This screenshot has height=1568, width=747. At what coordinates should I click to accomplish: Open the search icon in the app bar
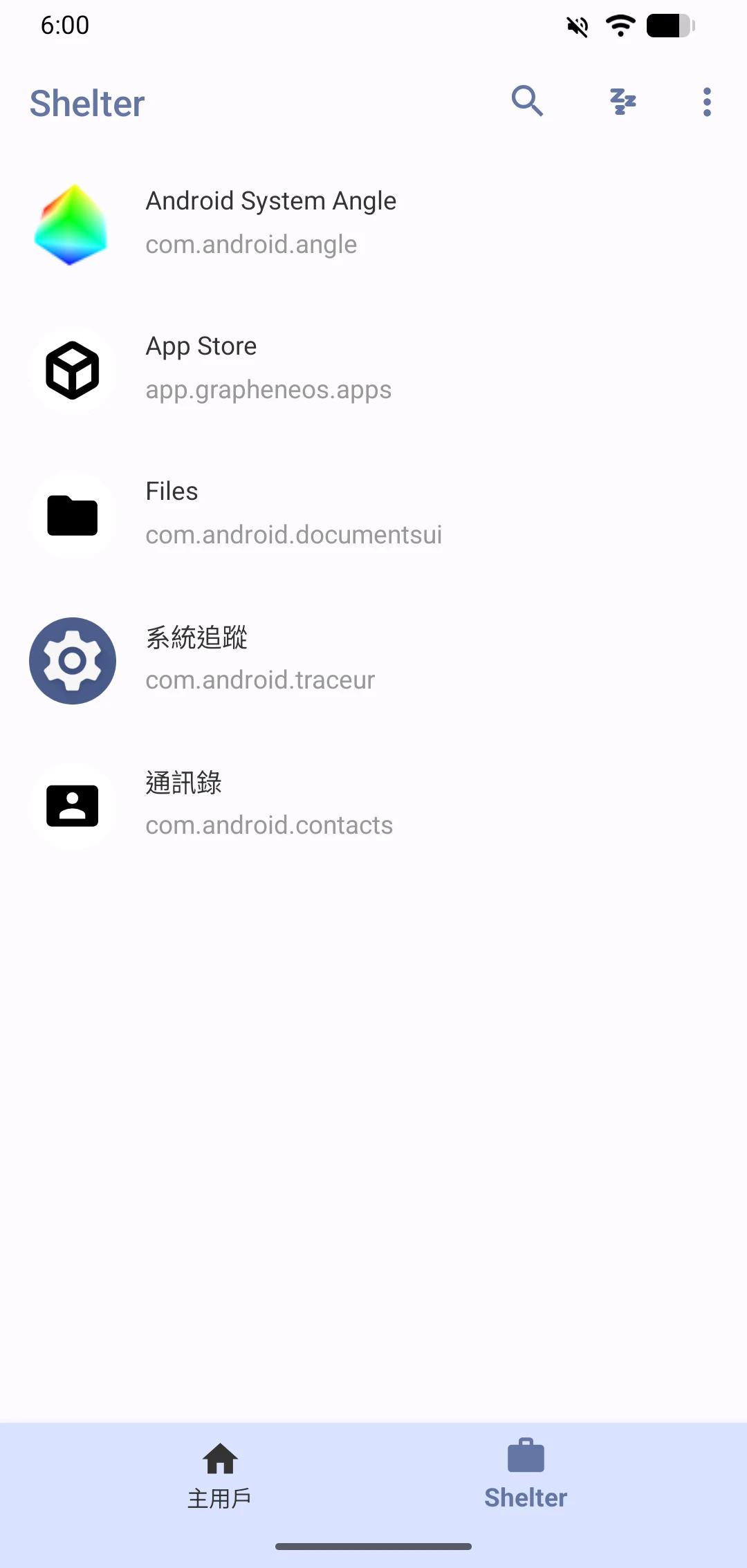click(527, 102)
